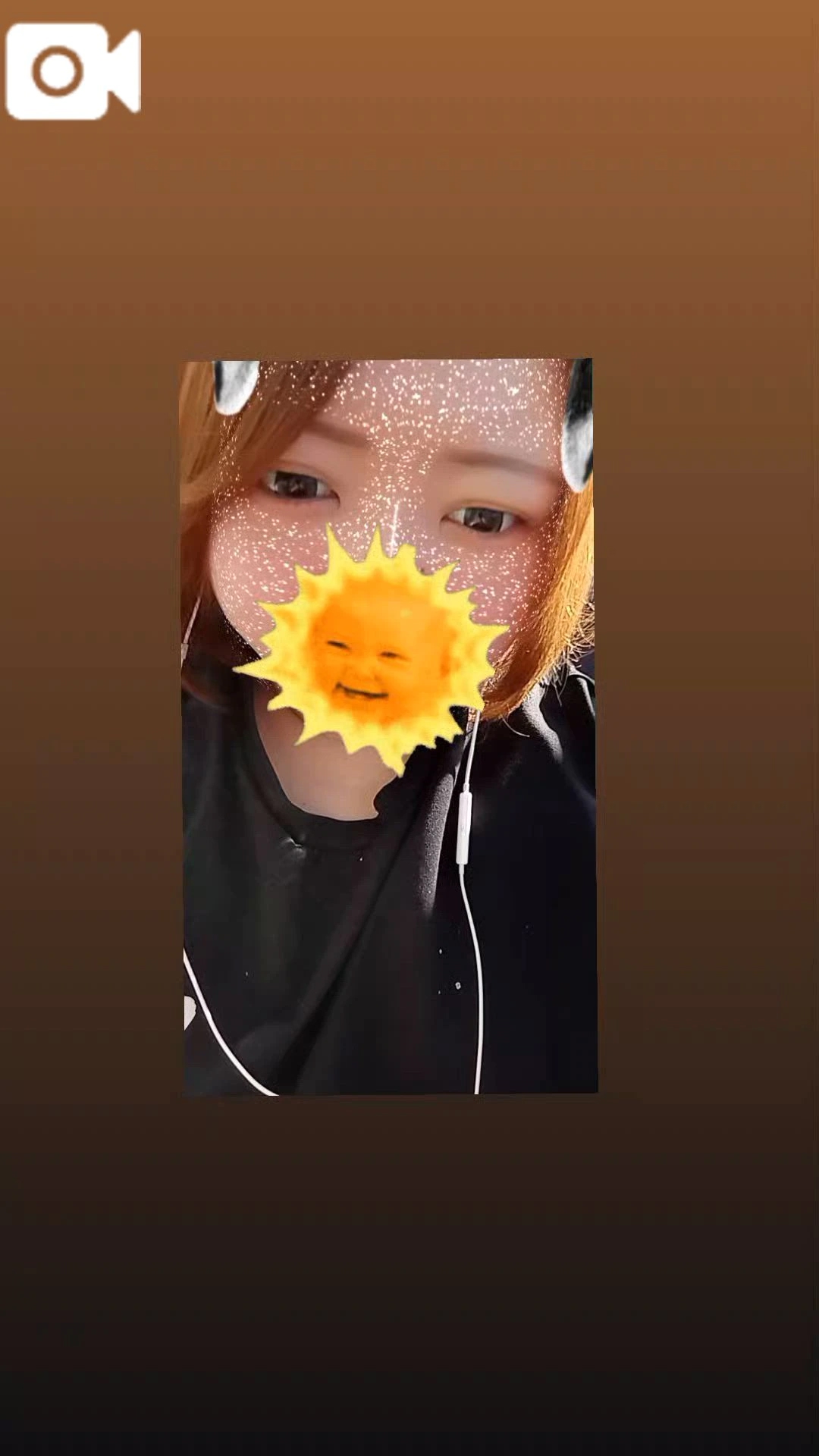Open the centered selfie video preview
Screen dimensions: 819x1456
[388, 726]
